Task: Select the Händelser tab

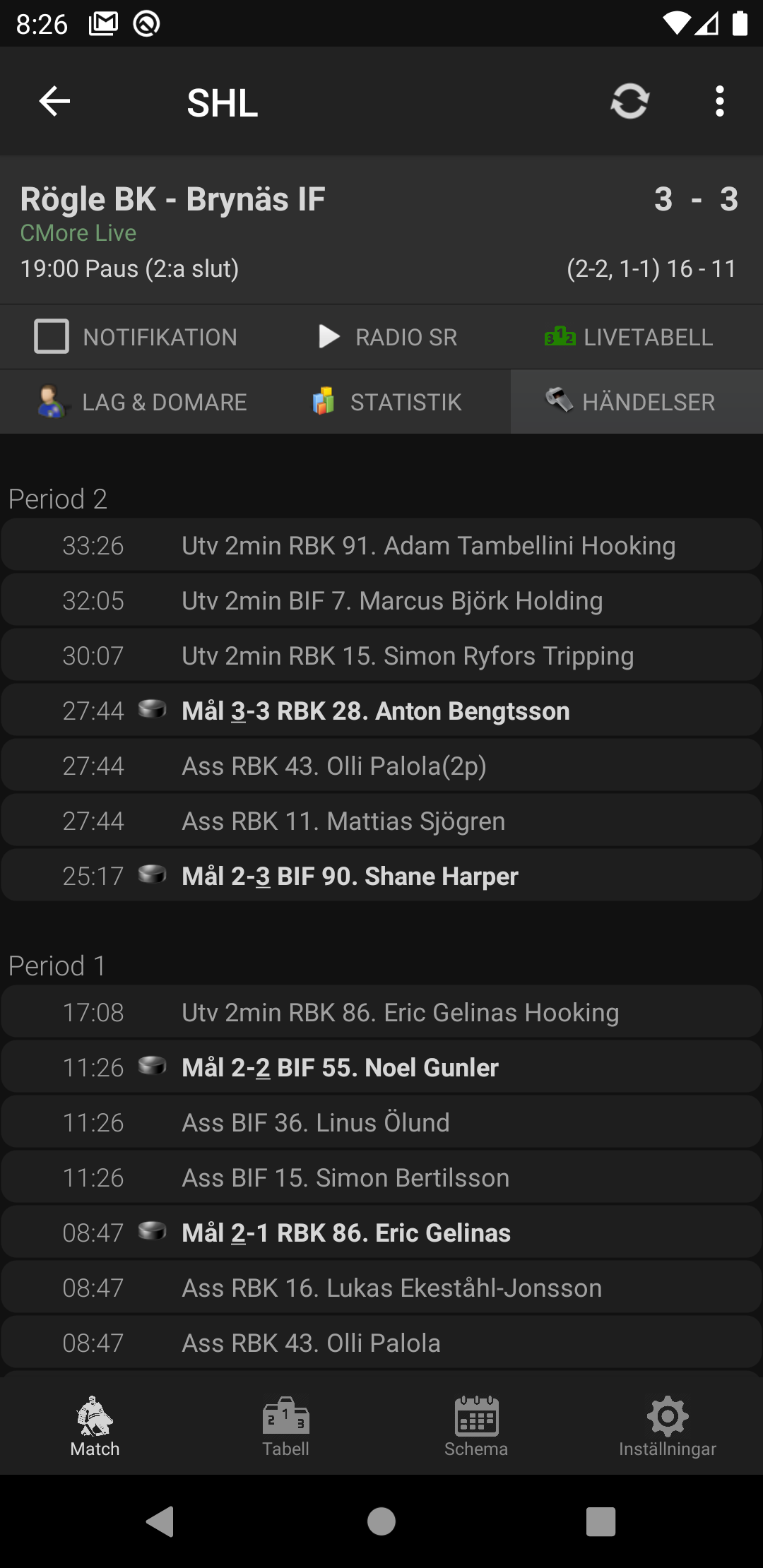Action: point(637,402)
